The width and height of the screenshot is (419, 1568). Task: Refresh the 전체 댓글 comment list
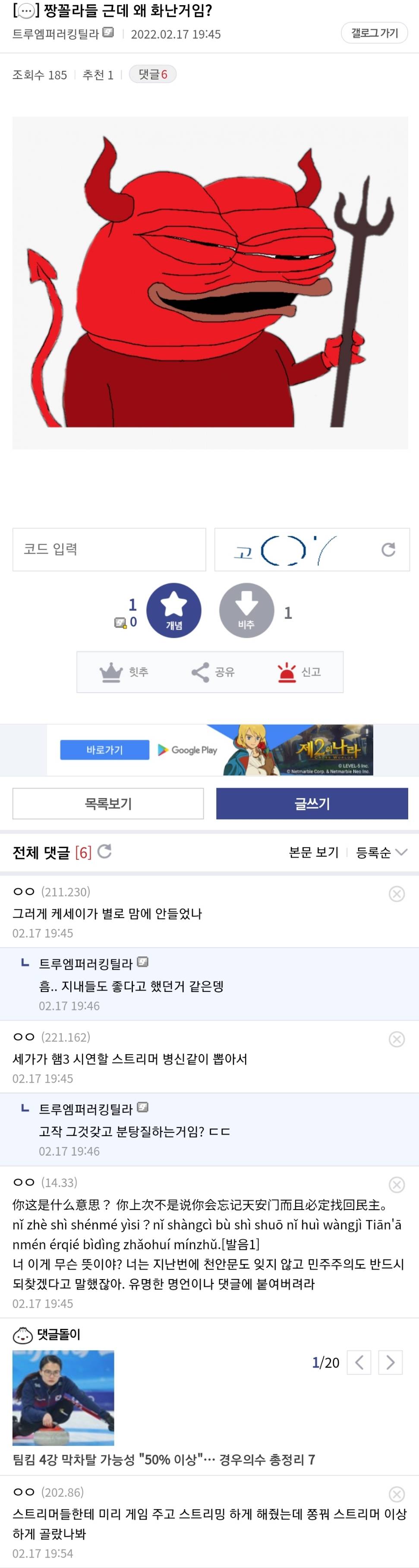click(104, 852)
